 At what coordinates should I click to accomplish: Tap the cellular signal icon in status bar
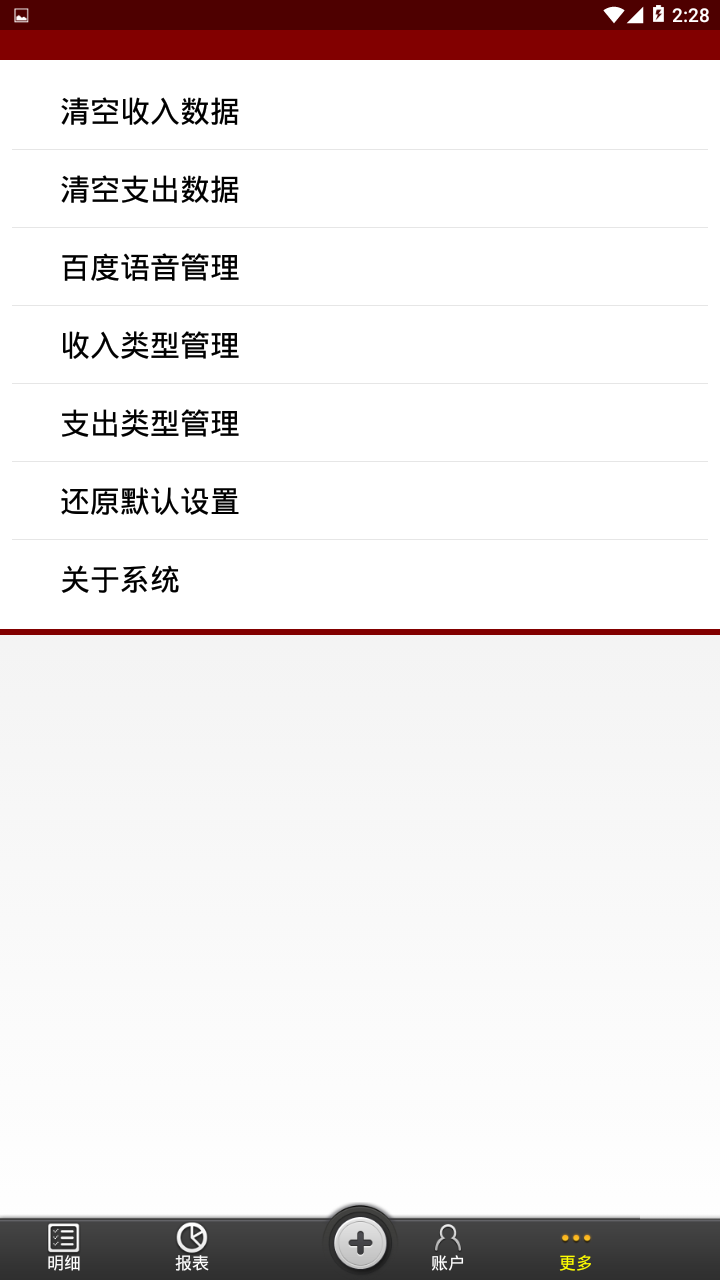[x=638, y=14]
